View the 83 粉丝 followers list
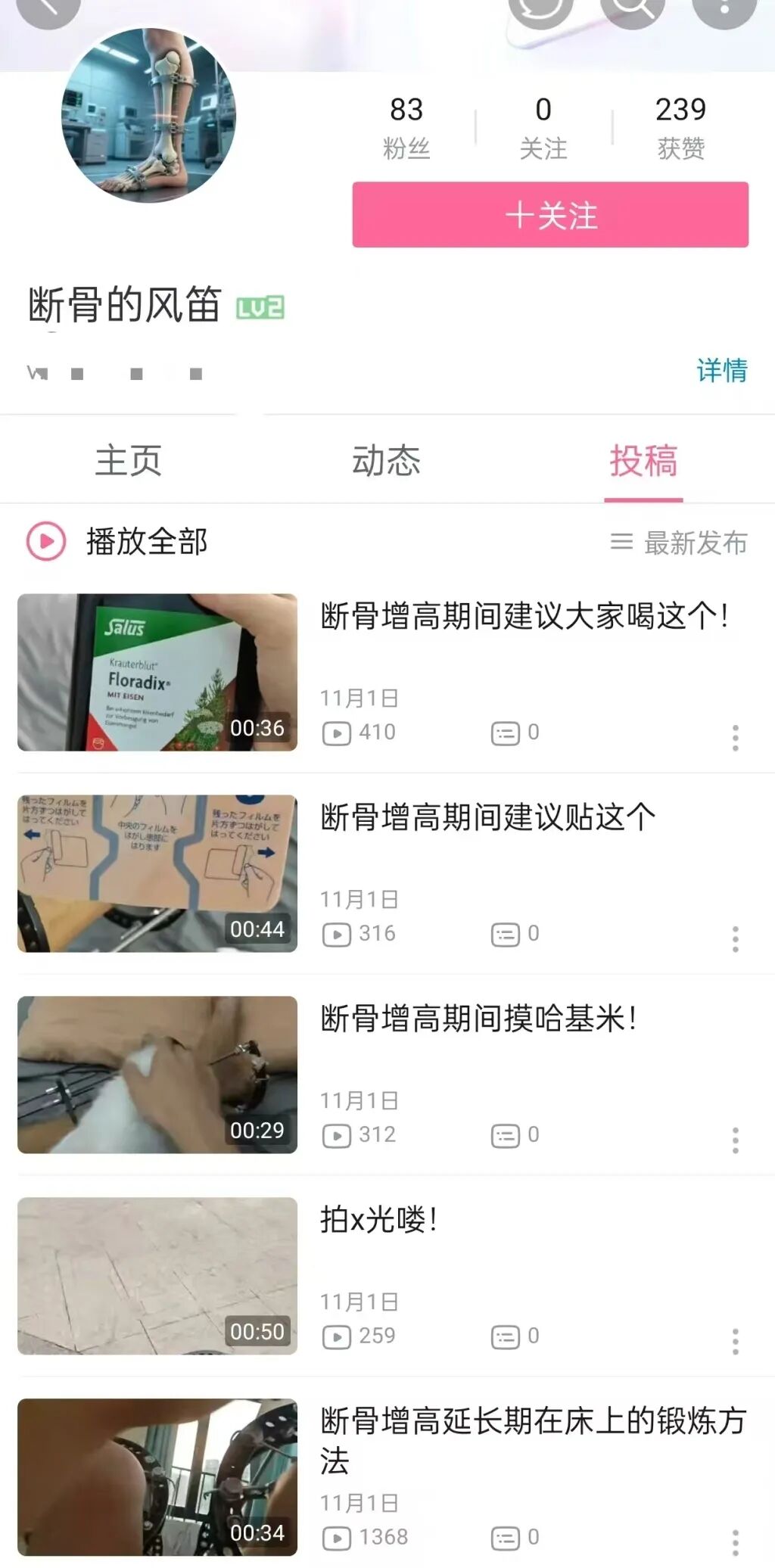Image resolution: width=775 pixels, height=1568 pixels. click(406, 127)
